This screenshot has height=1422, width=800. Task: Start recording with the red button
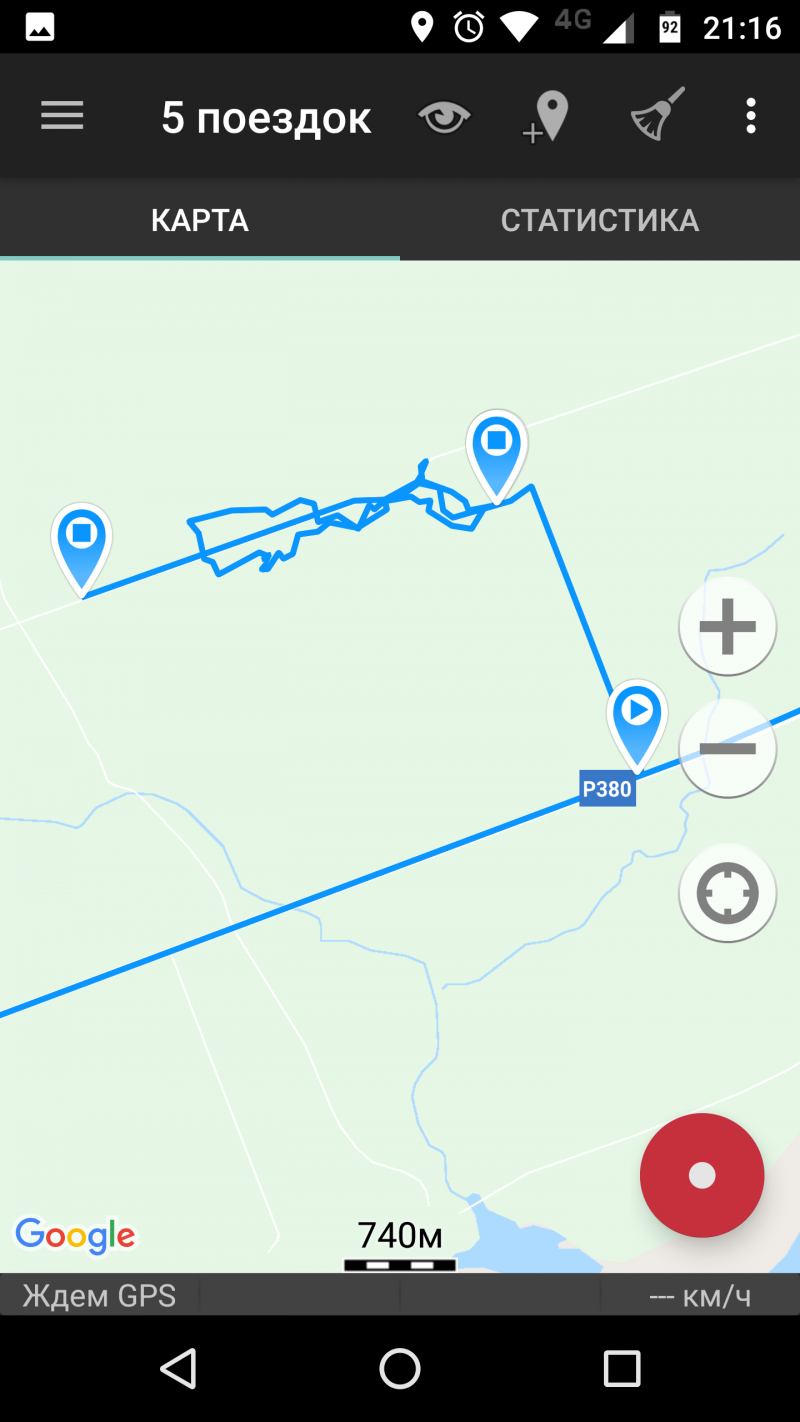click(702, 1175)
